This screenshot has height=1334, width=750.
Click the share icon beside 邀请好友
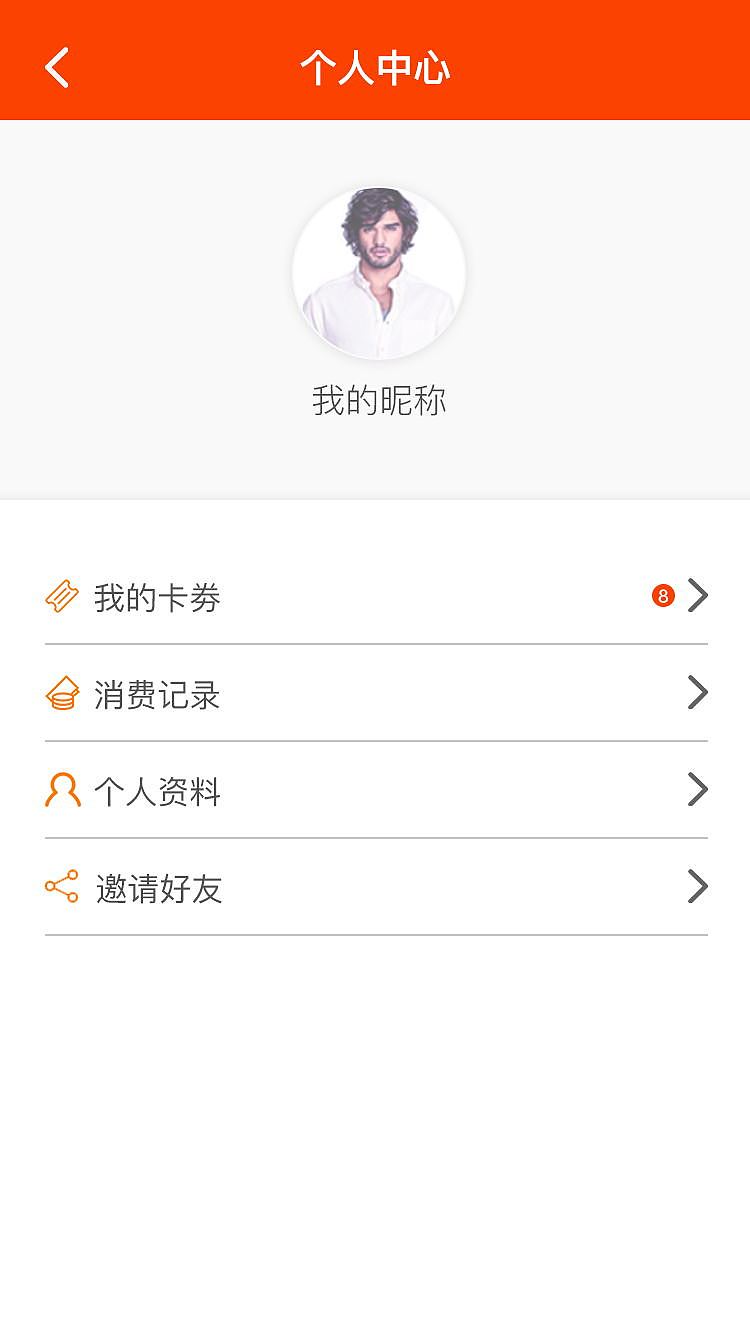tap(62, 886)
